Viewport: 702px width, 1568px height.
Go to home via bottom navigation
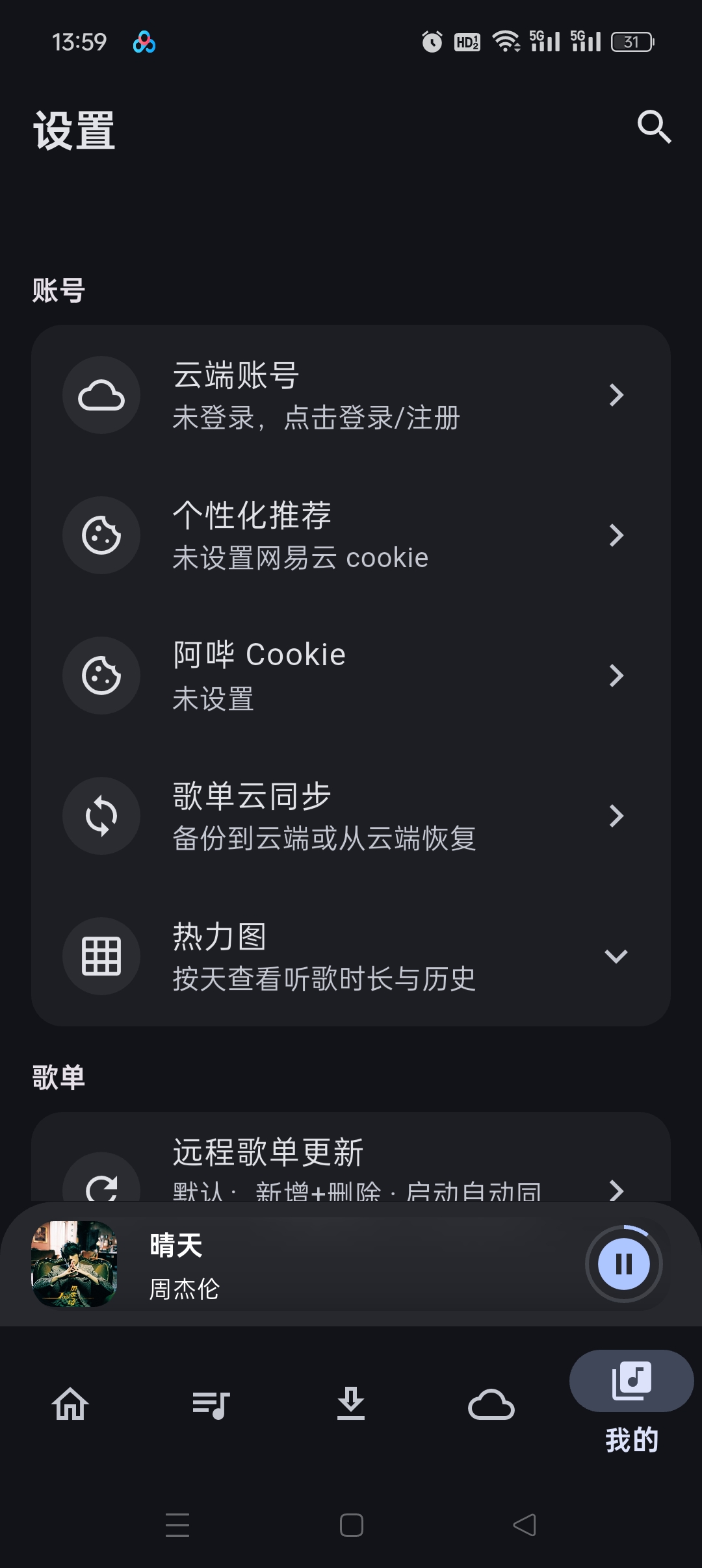point(70,1403)
